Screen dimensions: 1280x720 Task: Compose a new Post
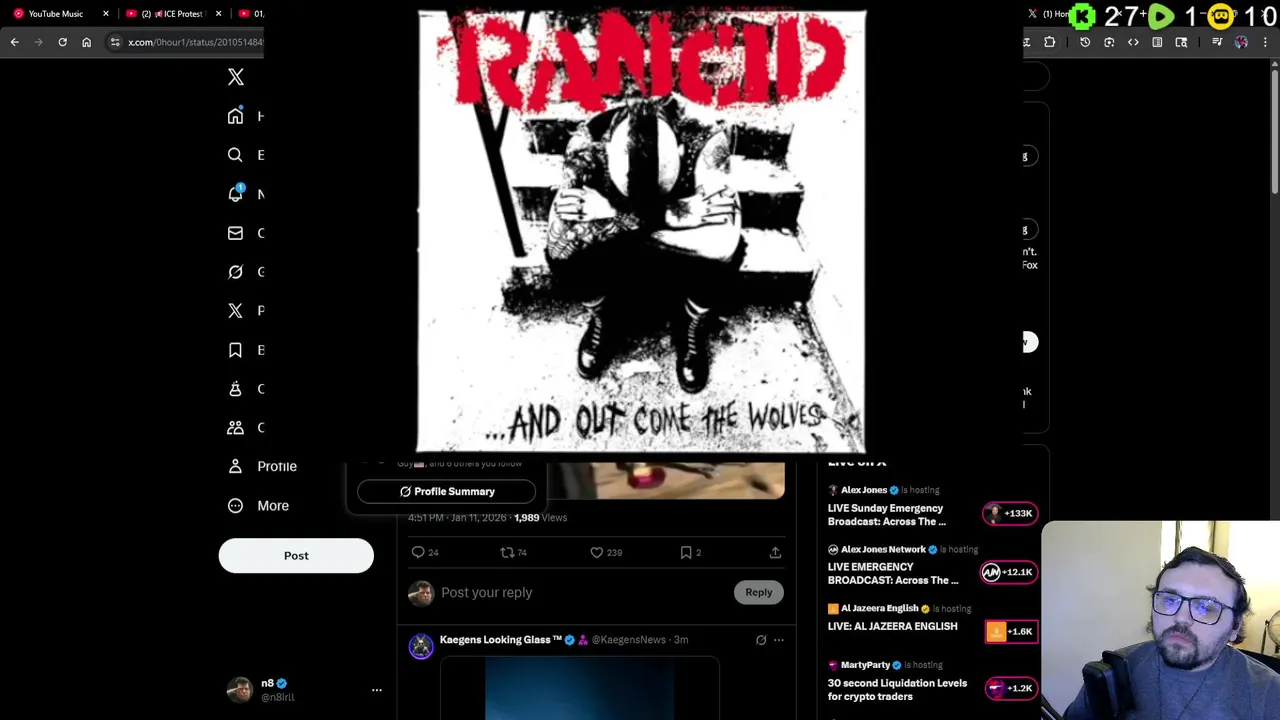point(296,555)
